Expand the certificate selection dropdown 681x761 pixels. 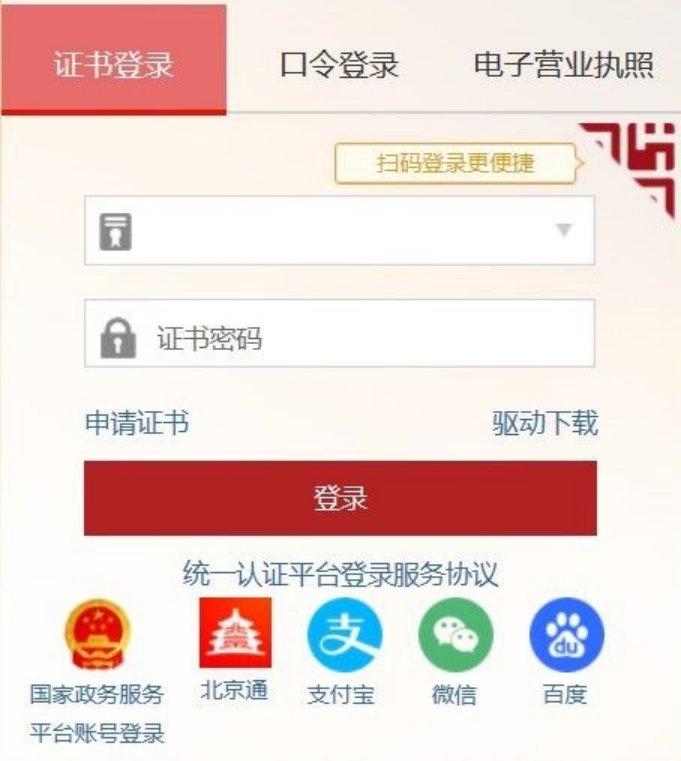pyautogui.click(x=563, y=231)
